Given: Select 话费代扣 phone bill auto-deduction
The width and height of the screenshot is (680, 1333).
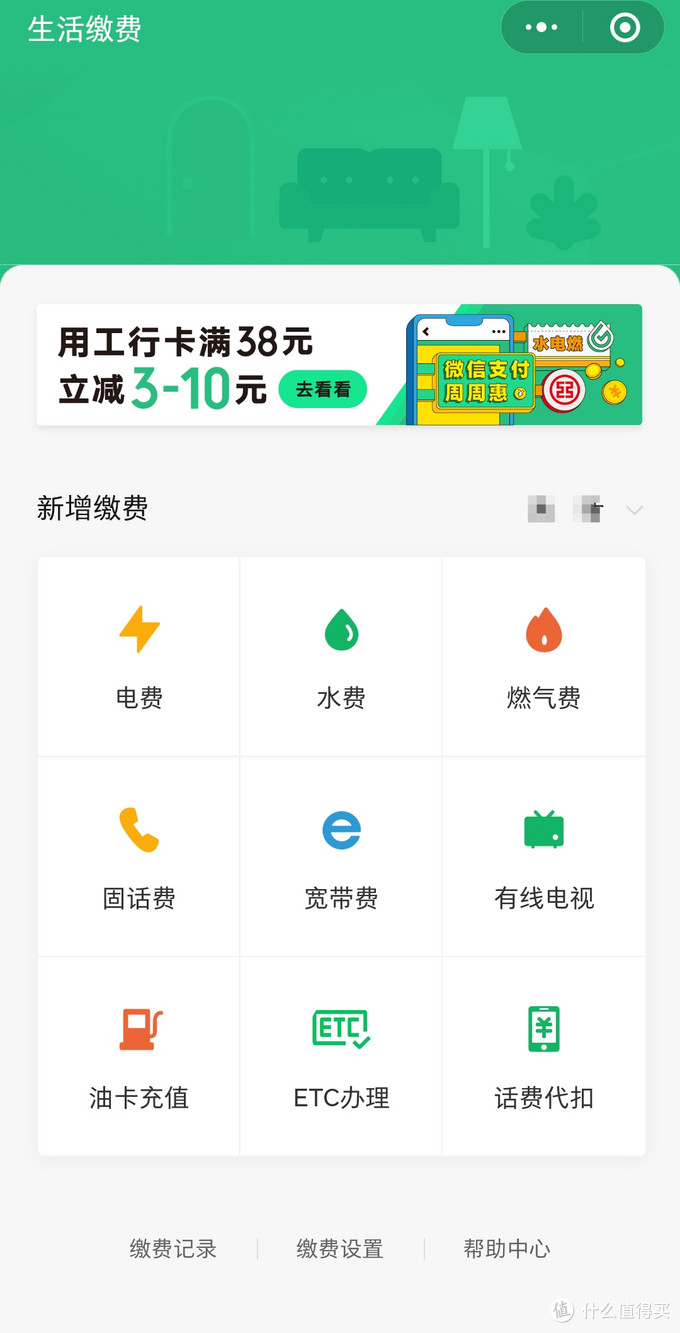Looking at the screenshot, I should coord(544,1057).
